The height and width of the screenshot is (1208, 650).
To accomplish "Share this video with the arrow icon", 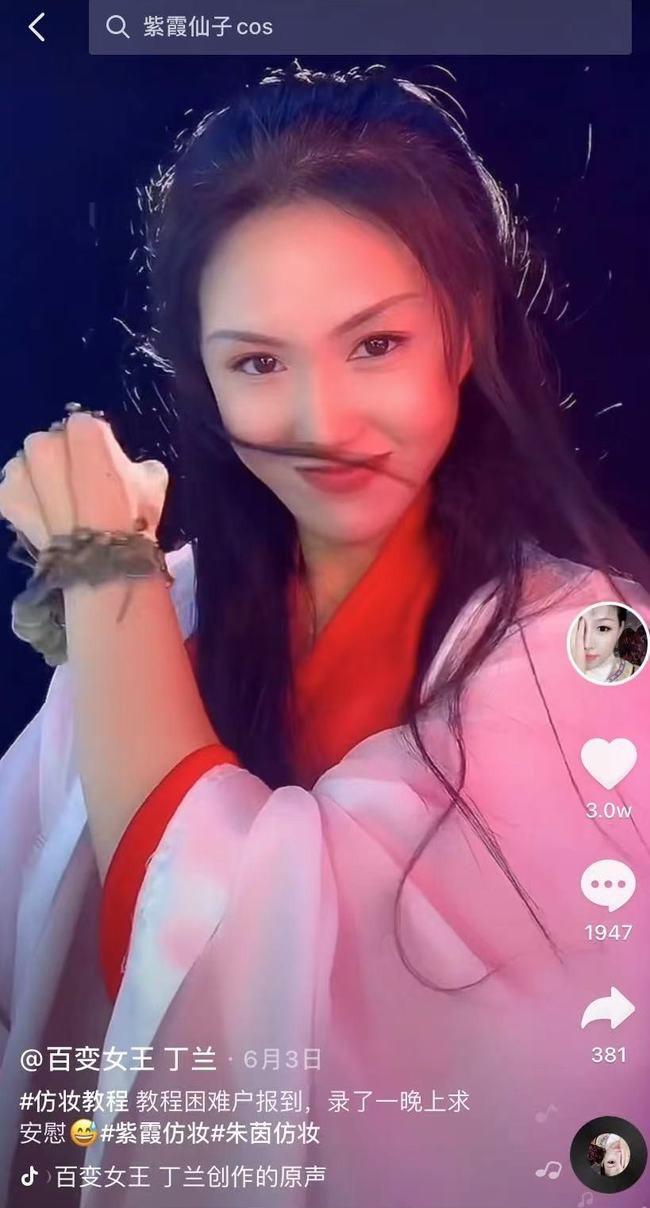I will point(608,1009).
